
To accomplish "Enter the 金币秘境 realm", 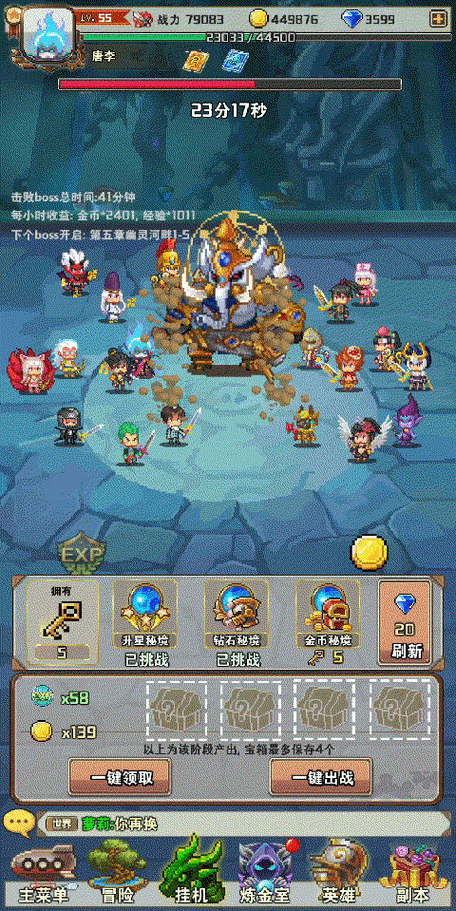I will click(328, 622).
